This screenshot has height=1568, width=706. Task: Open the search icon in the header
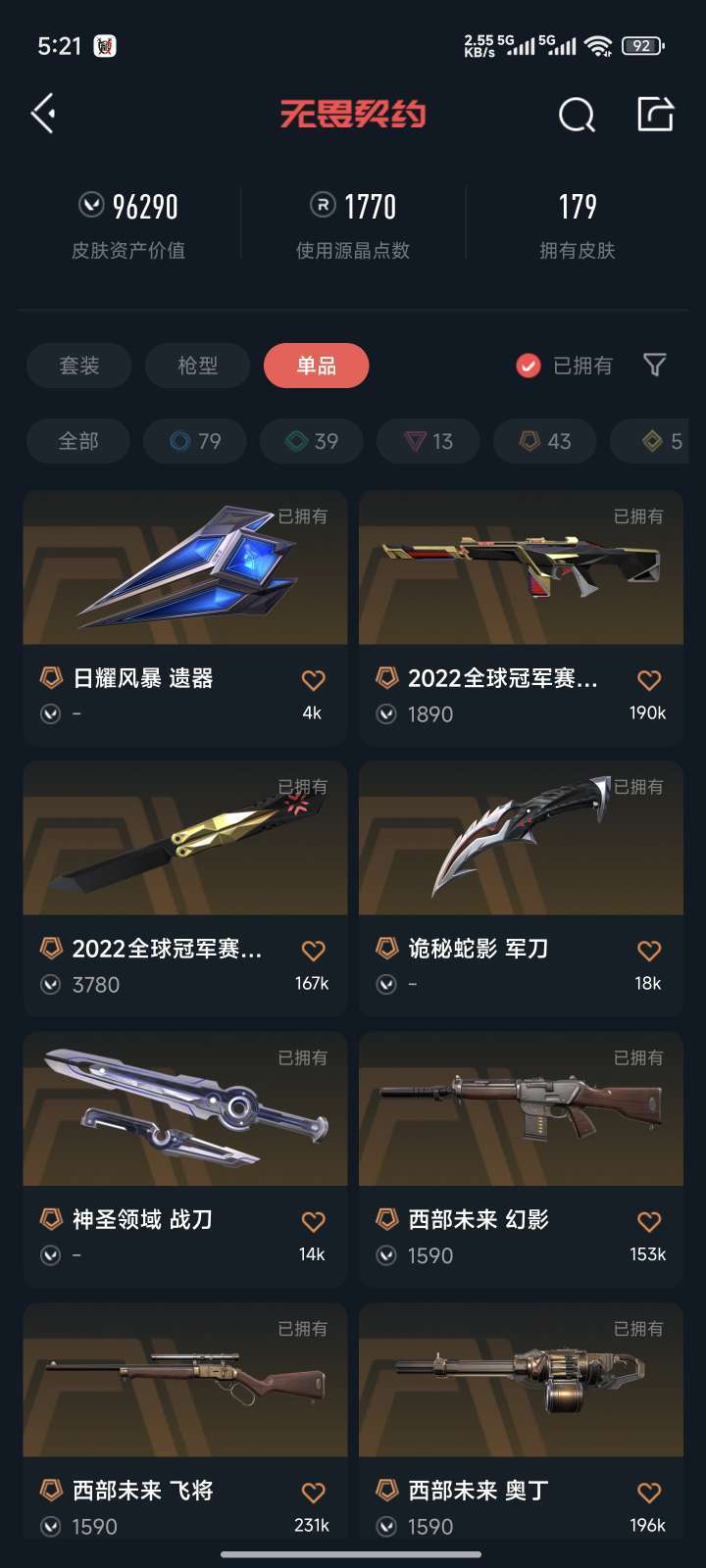[x=577, y=115]
